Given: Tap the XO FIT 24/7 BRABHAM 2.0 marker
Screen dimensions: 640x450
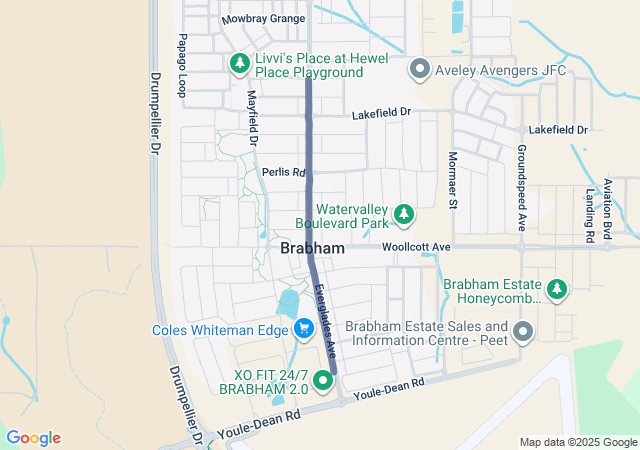Looking at the screenshot, I should (x=323, y=380).
